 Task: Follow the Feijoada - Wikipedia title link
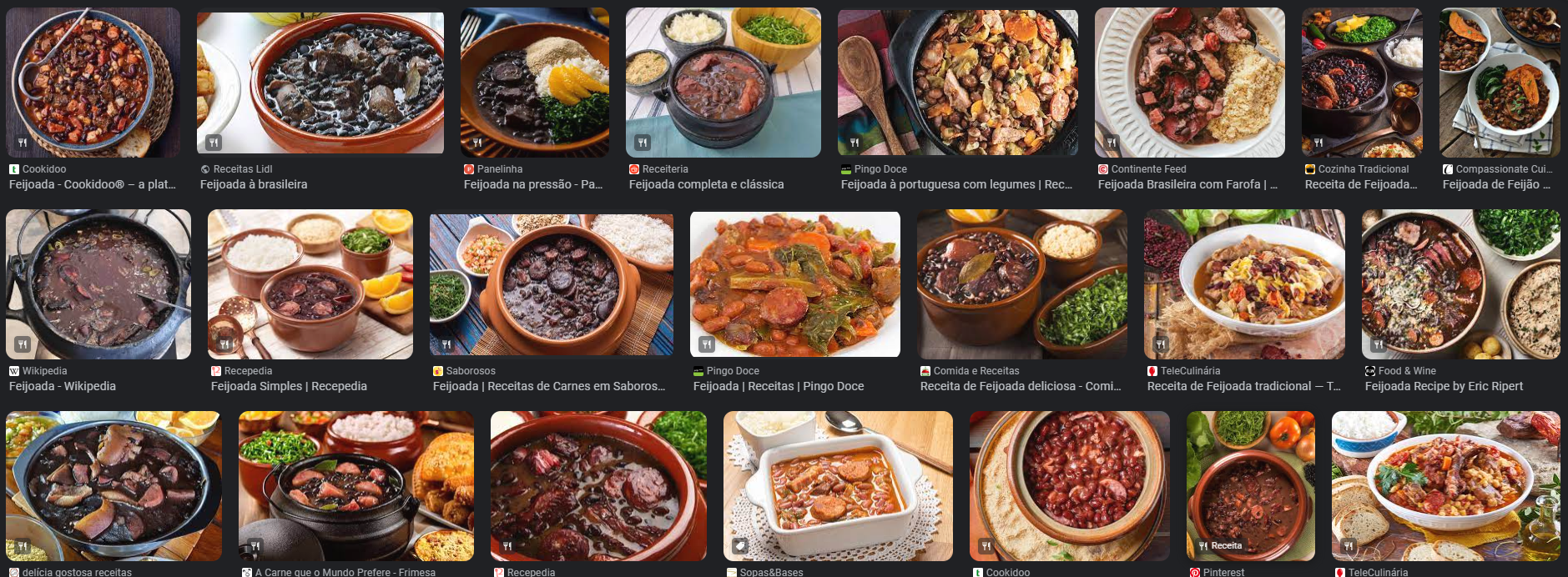tap(63, 386)
